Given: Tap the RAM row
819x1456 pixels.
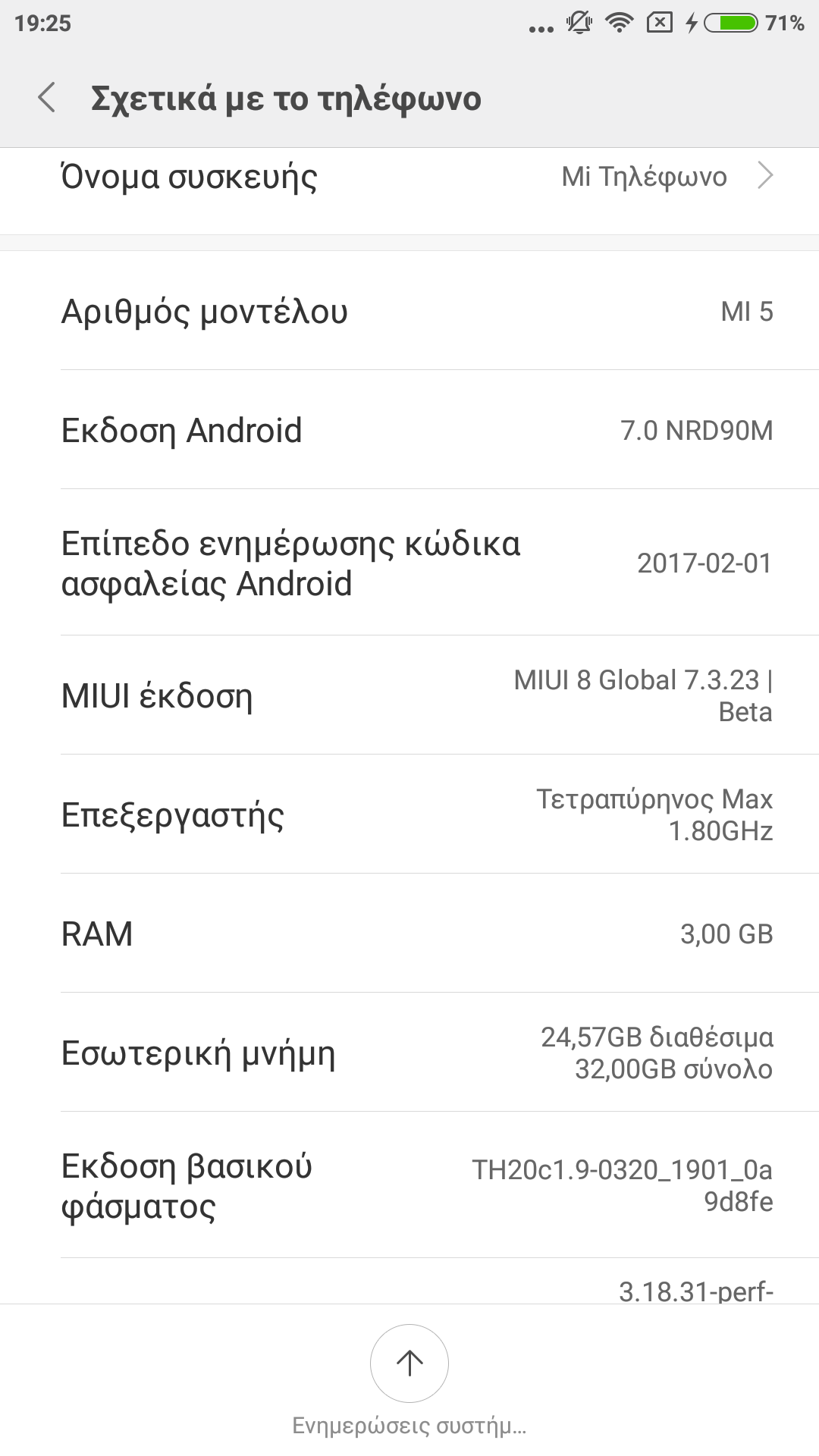Looking at the screenshot, I should [409, 934].
